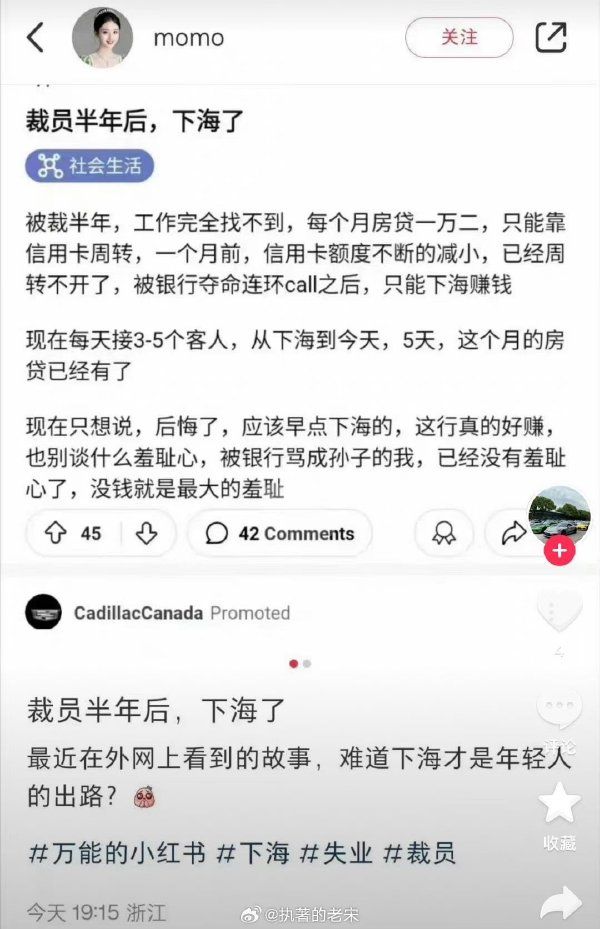Open the #下海 hashtag

tap(253, 853)
